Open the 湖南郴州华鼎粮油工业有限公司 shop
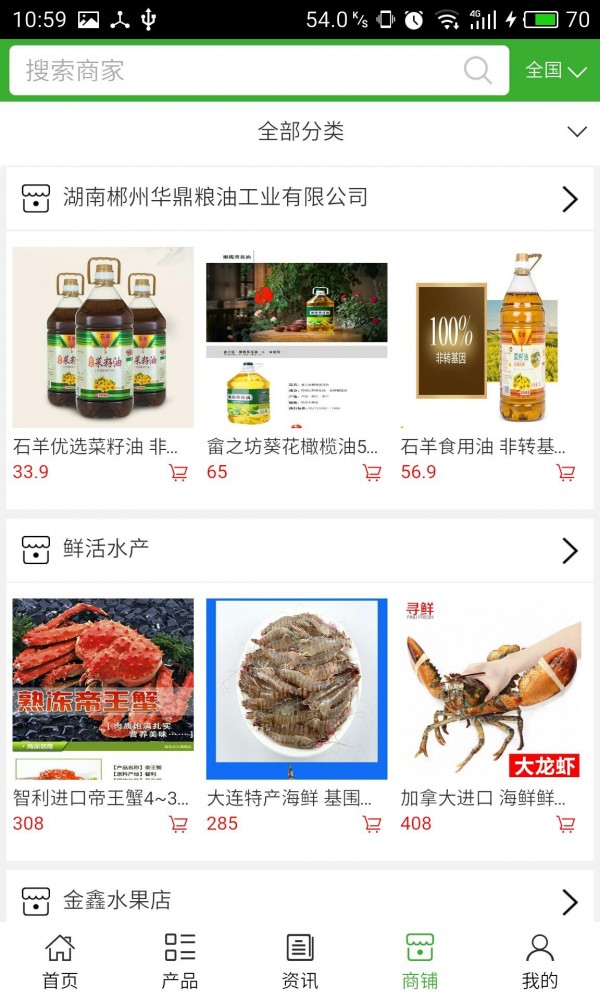The image size is (600, 1000). (300, 198)
